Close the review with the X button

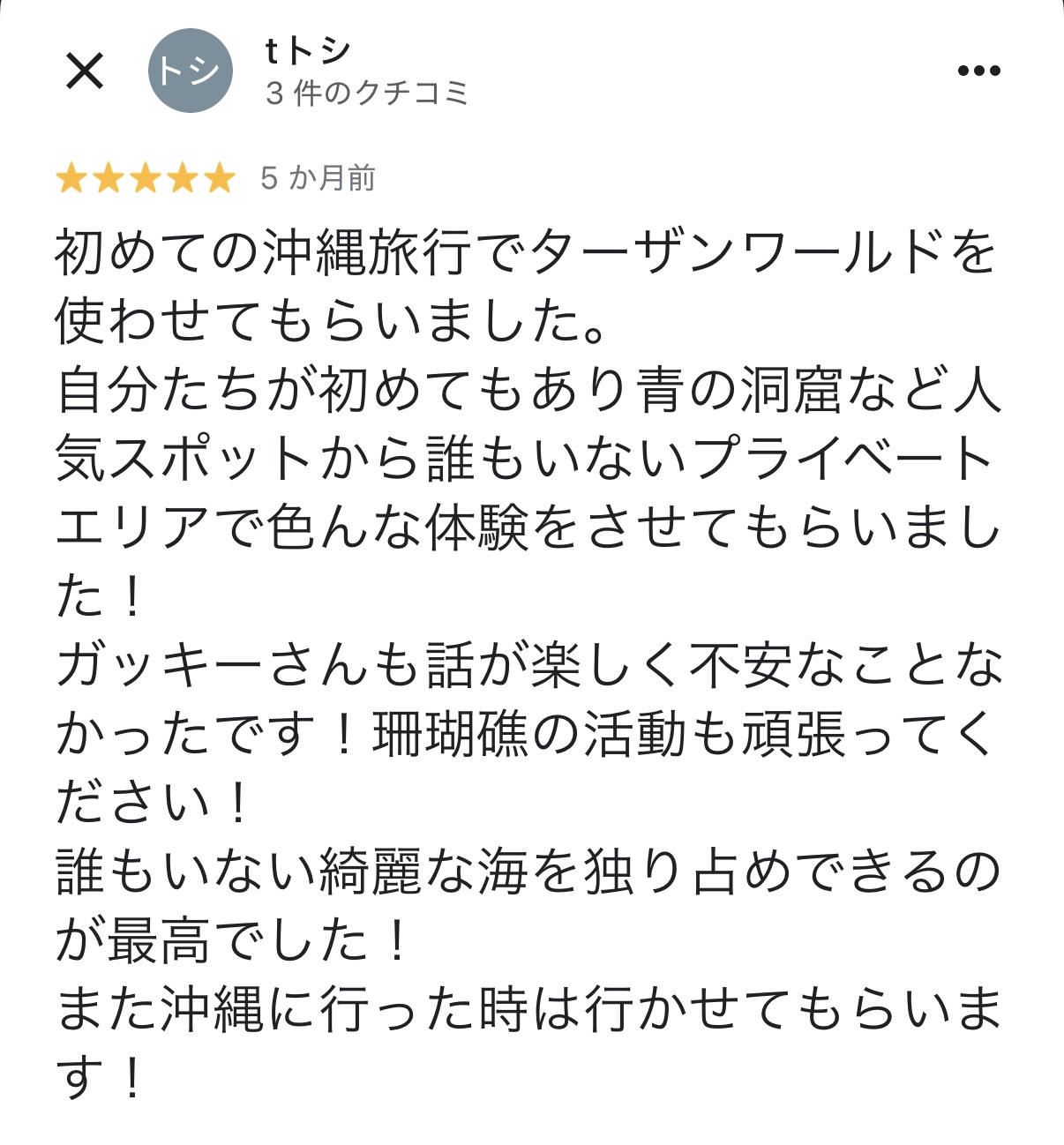point(85,71)
